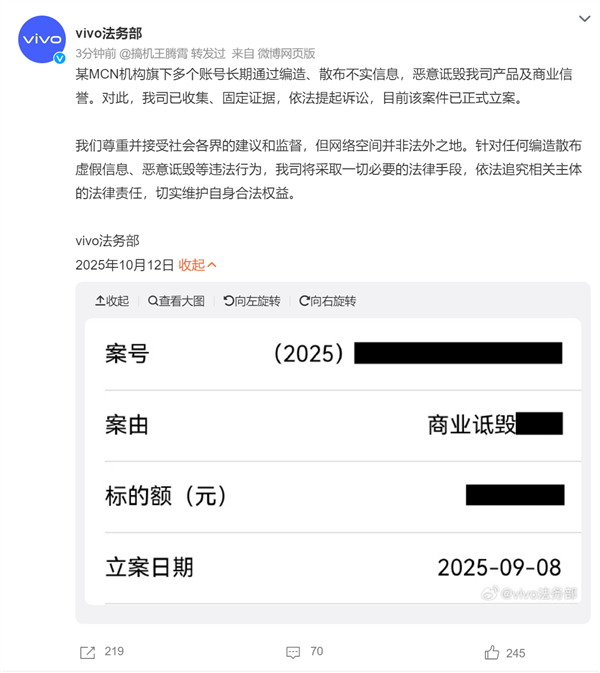
Task: Open vivo法务部 profile avatar
Action: click(42, 38)
